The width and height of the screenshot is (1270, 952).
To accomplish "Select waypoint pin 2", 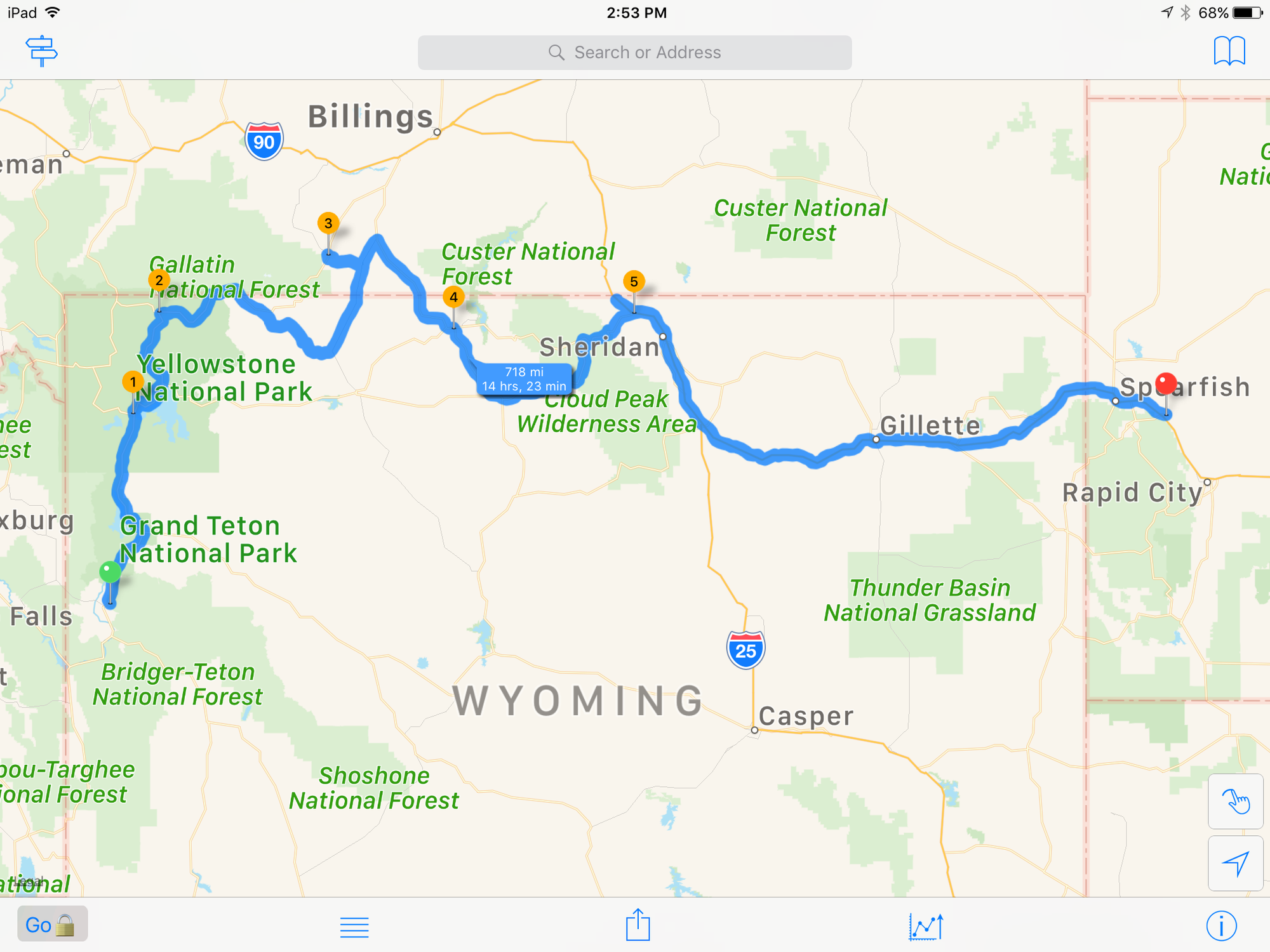I will 159,280.
